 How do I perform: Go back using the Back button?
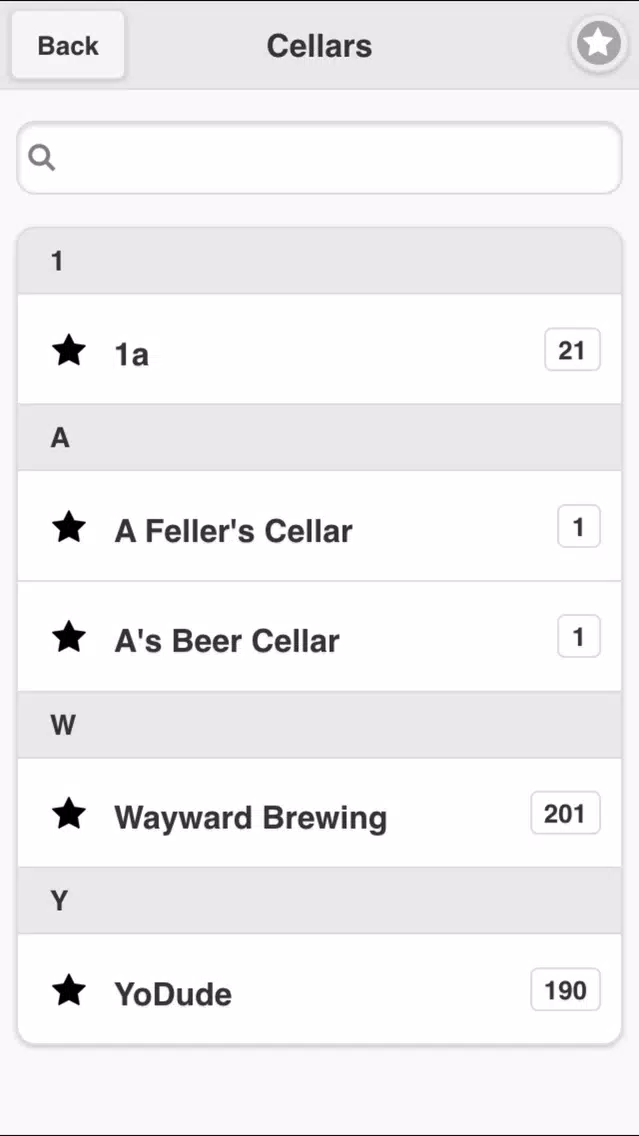[68, 45]
